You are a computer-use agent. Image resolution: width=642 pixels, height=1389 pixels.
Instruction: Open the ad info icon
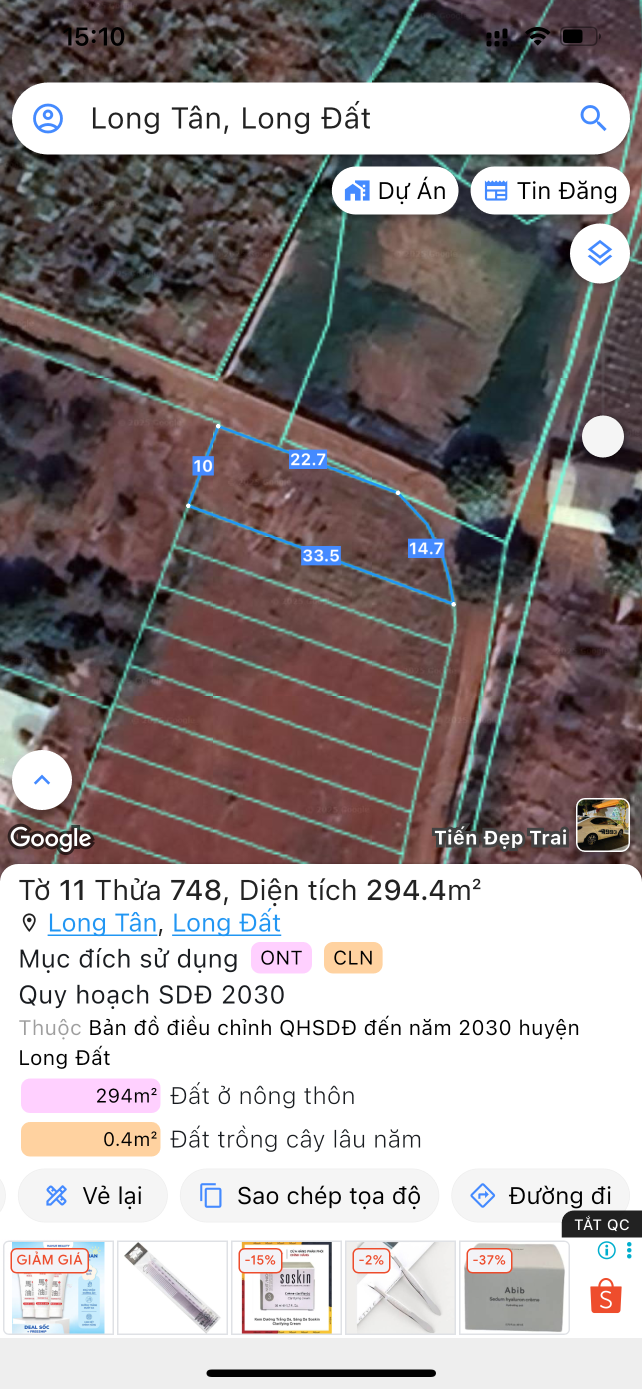pyautogui.click(x=606, y=1250)
